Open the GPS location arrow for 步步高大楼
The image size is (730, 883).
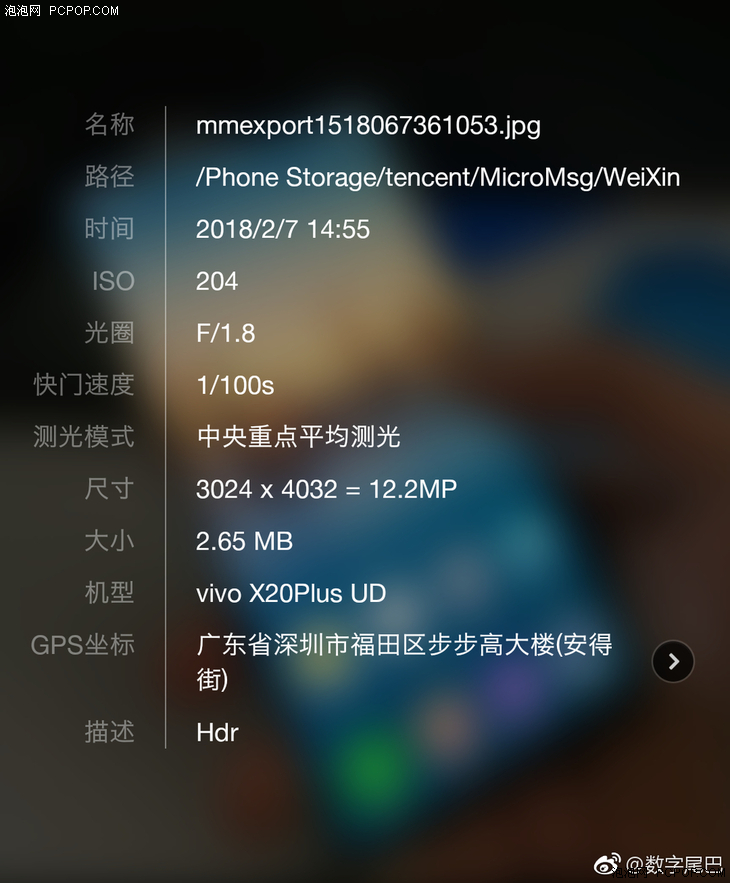coord(673,661)
